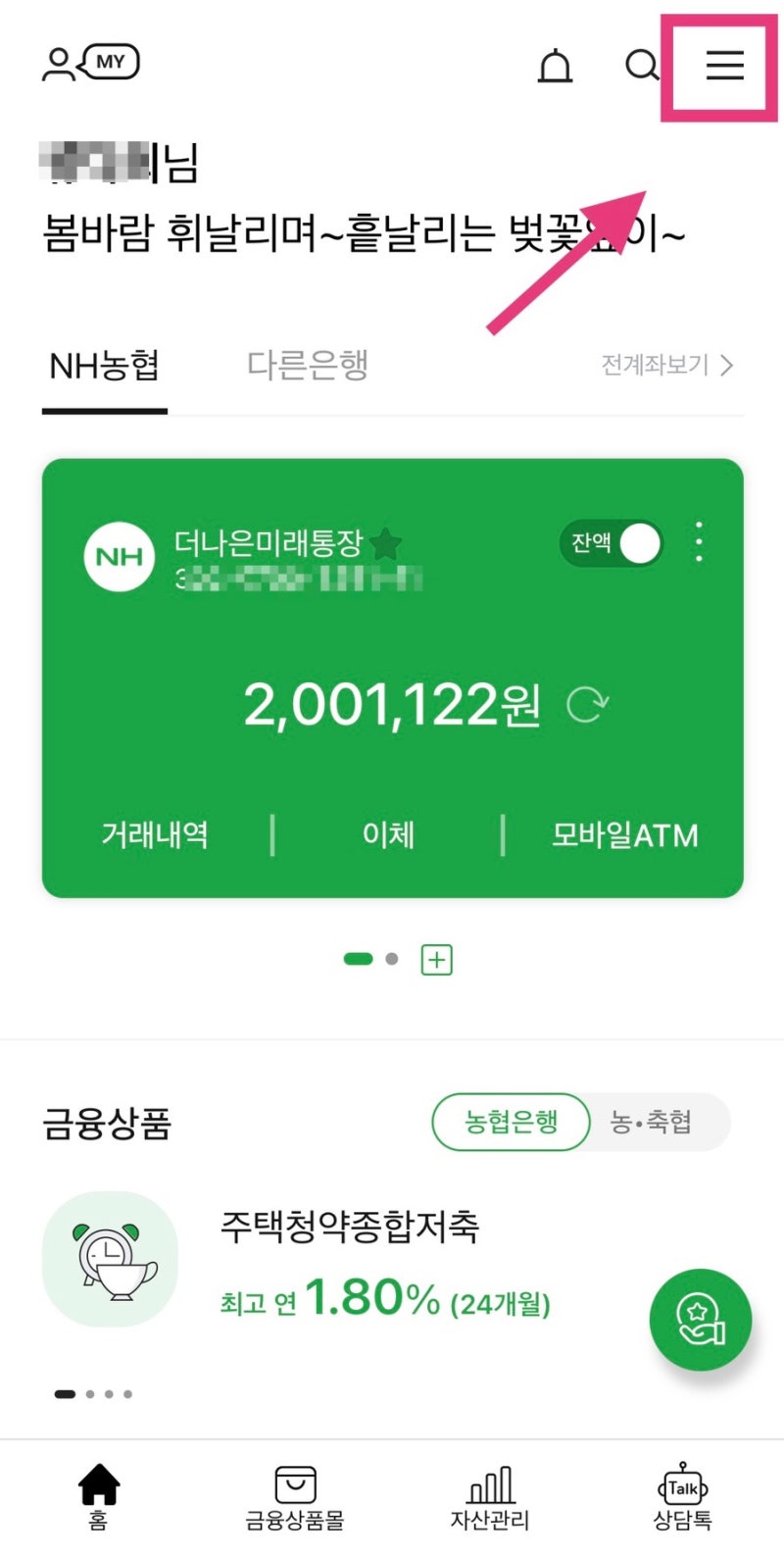
Task: Tap the green floating rewards icon
Action: pyautogui.click(x=701, y=1319)
